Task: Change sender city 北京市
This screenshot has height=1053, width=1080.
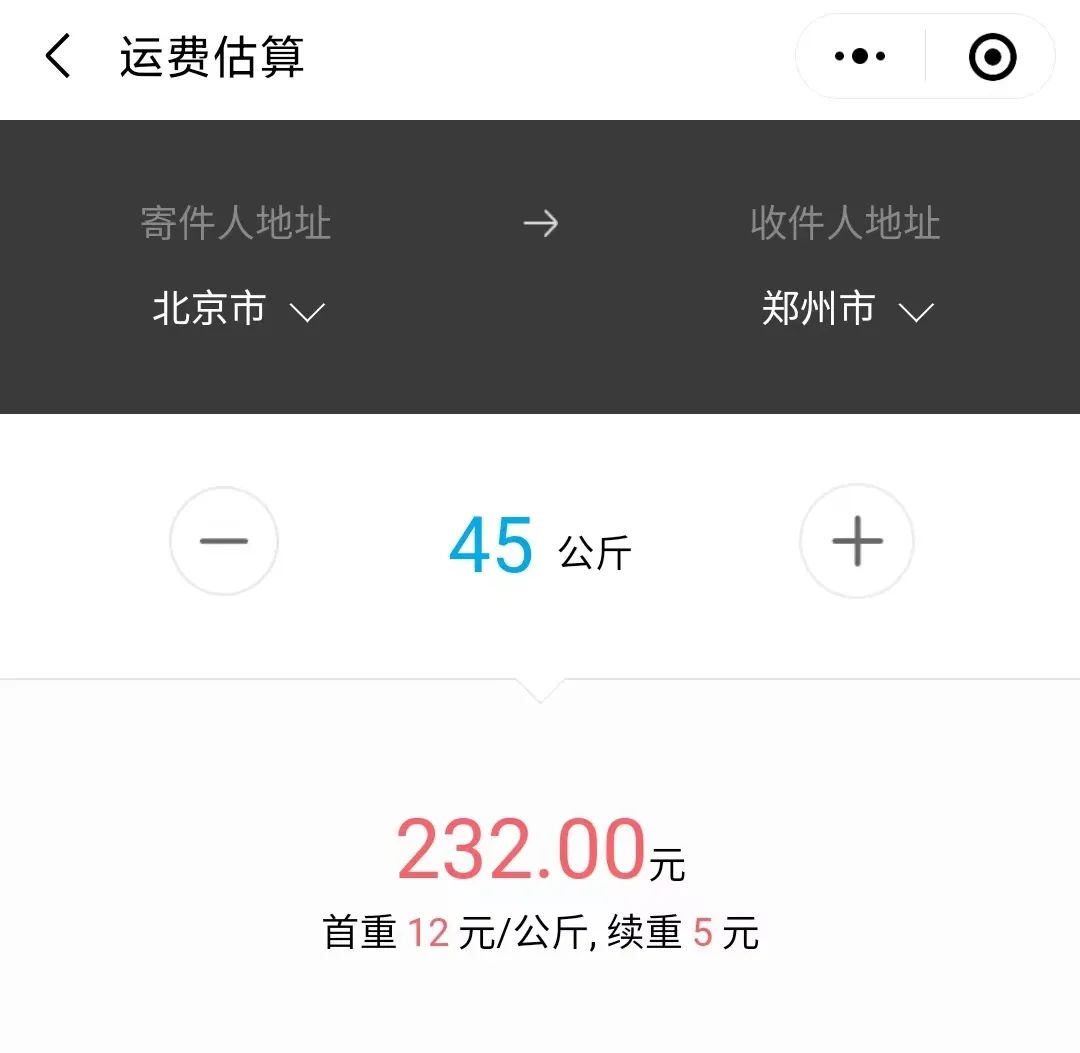Action: pos(238,309)
